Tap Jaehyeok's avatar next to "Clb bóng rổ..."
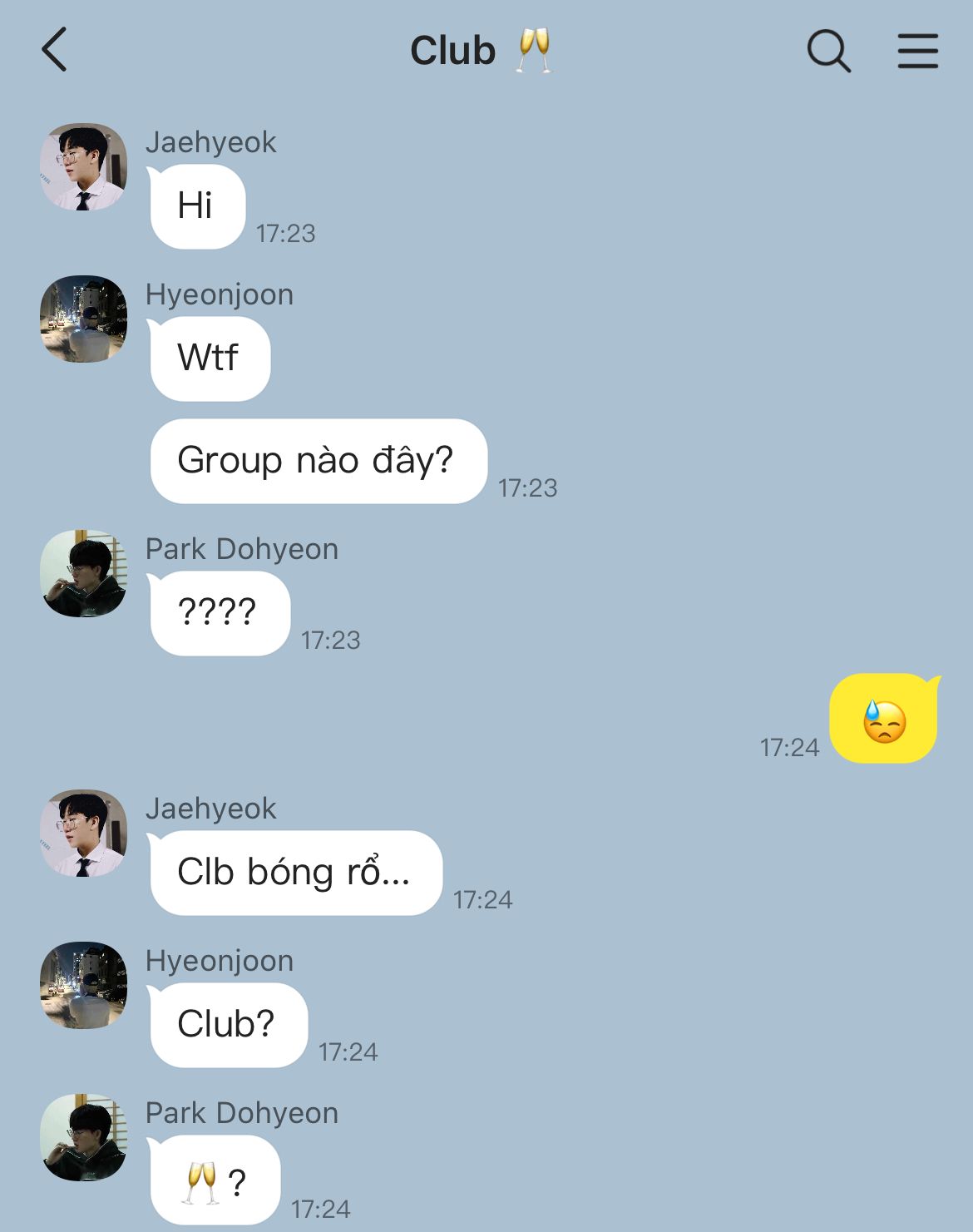 [84, 833]
